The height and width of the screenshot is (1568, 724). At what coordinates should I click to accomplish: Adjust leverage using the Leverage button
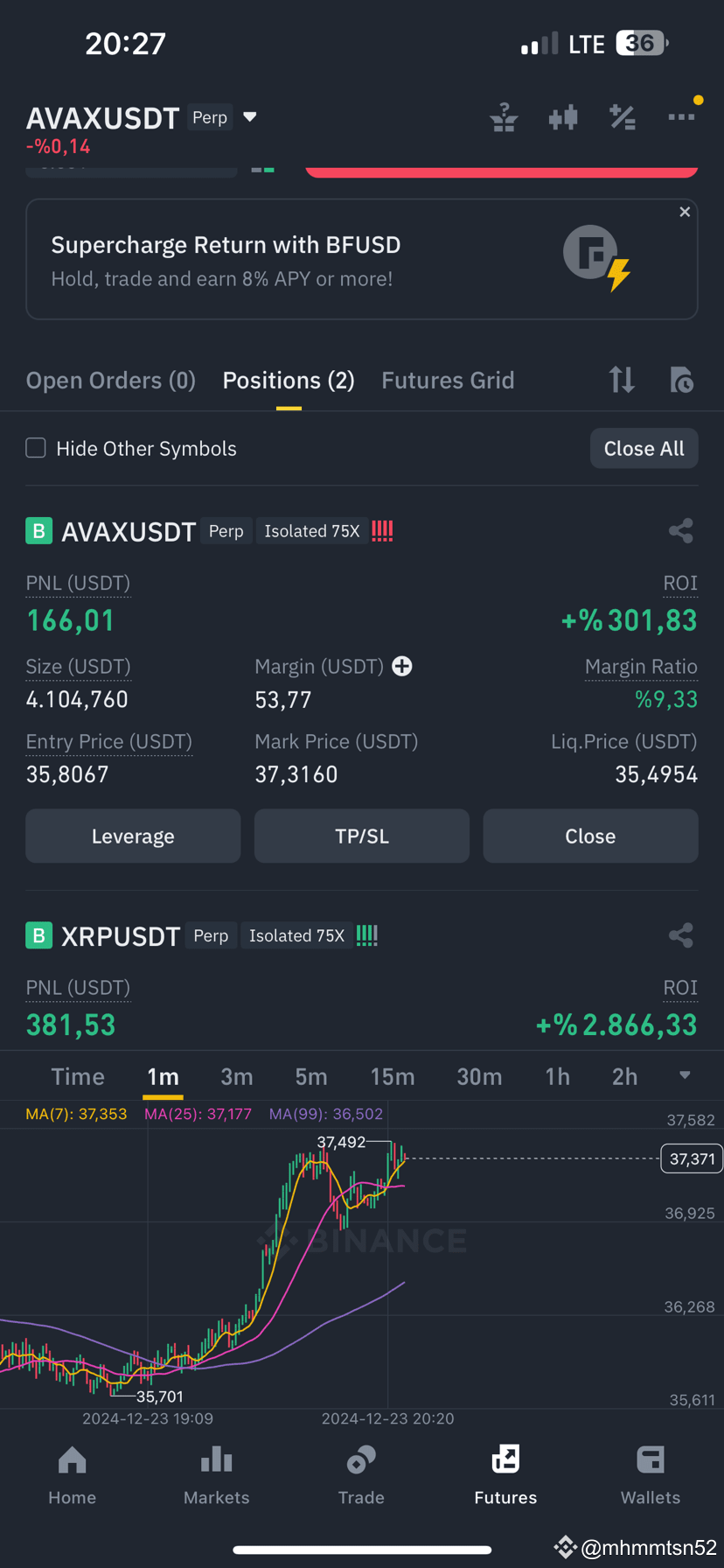132,836
